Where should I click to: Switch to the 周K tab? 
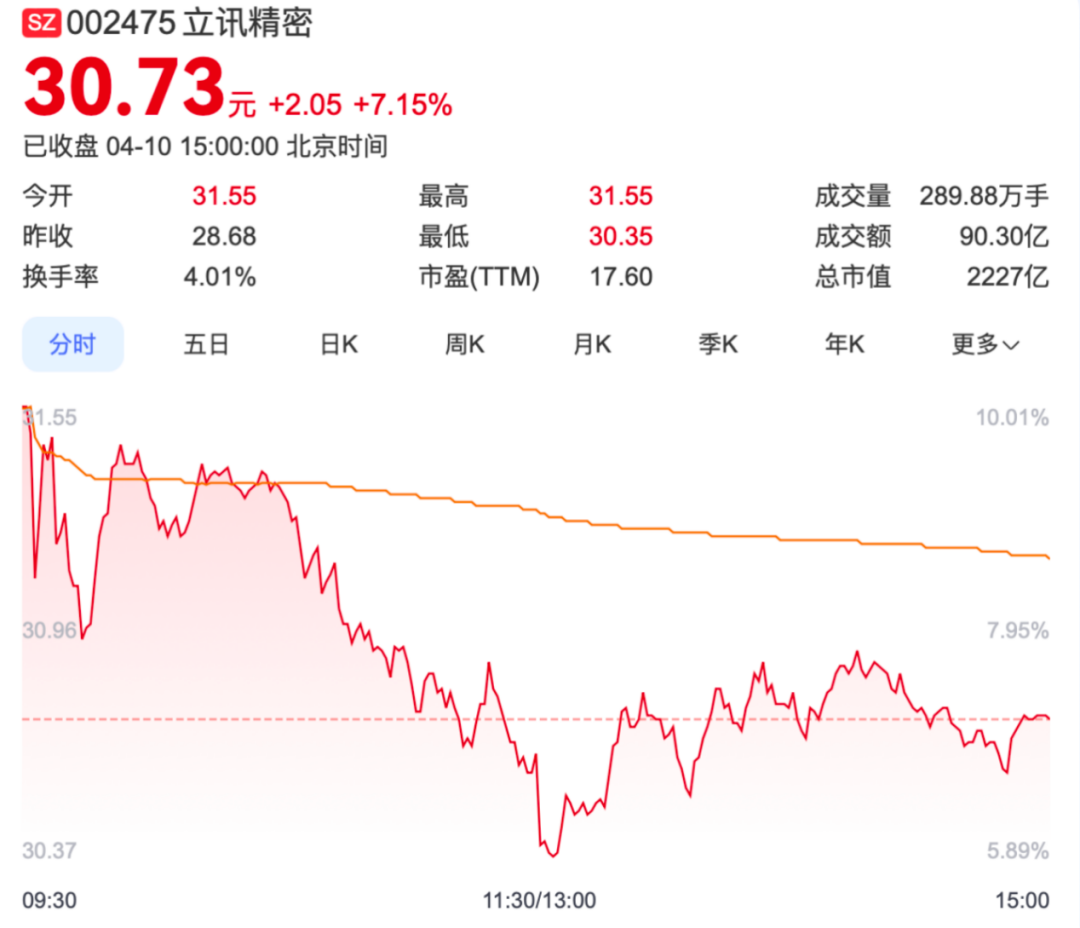click(465, 345)
